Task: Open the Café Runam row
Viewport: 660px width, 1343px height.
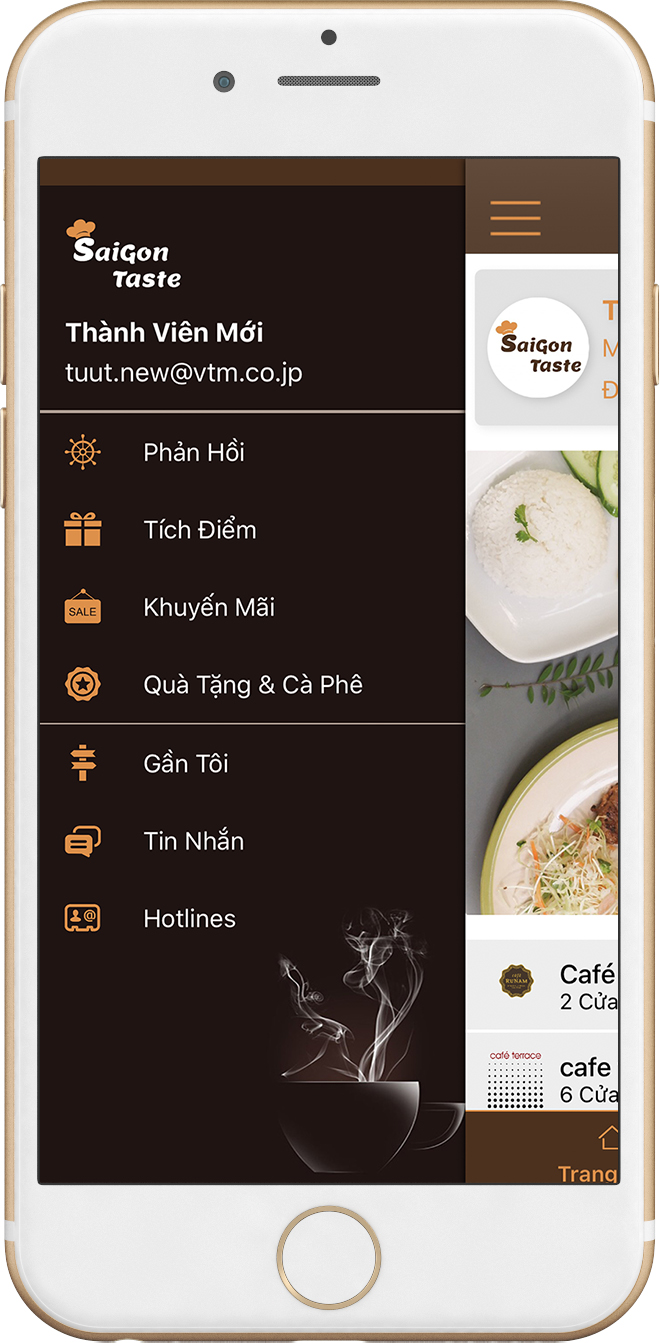Action: [x=543, y=984]
